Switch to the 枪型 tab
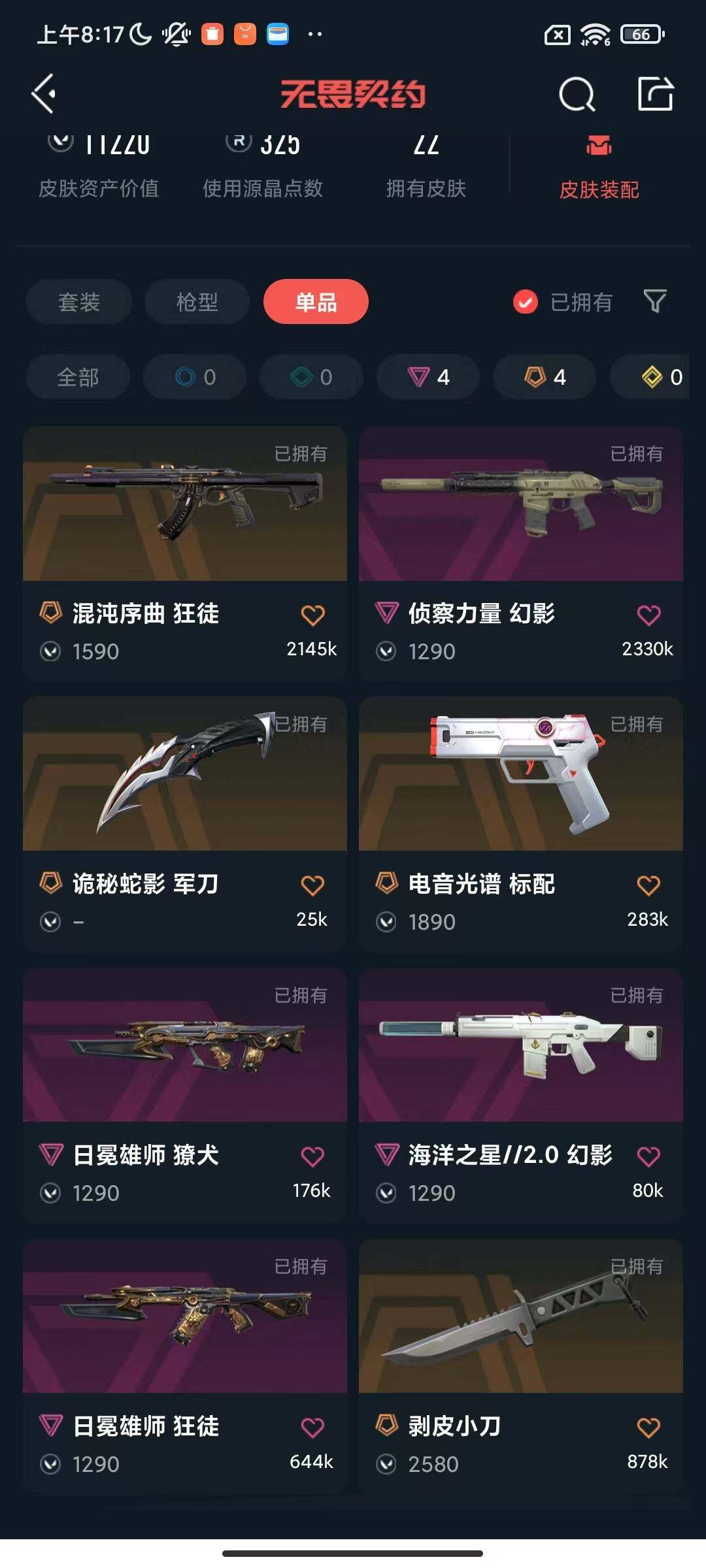Image resolution: width=706 pixels, height=1568 pixels. click(x=196, y=301)
